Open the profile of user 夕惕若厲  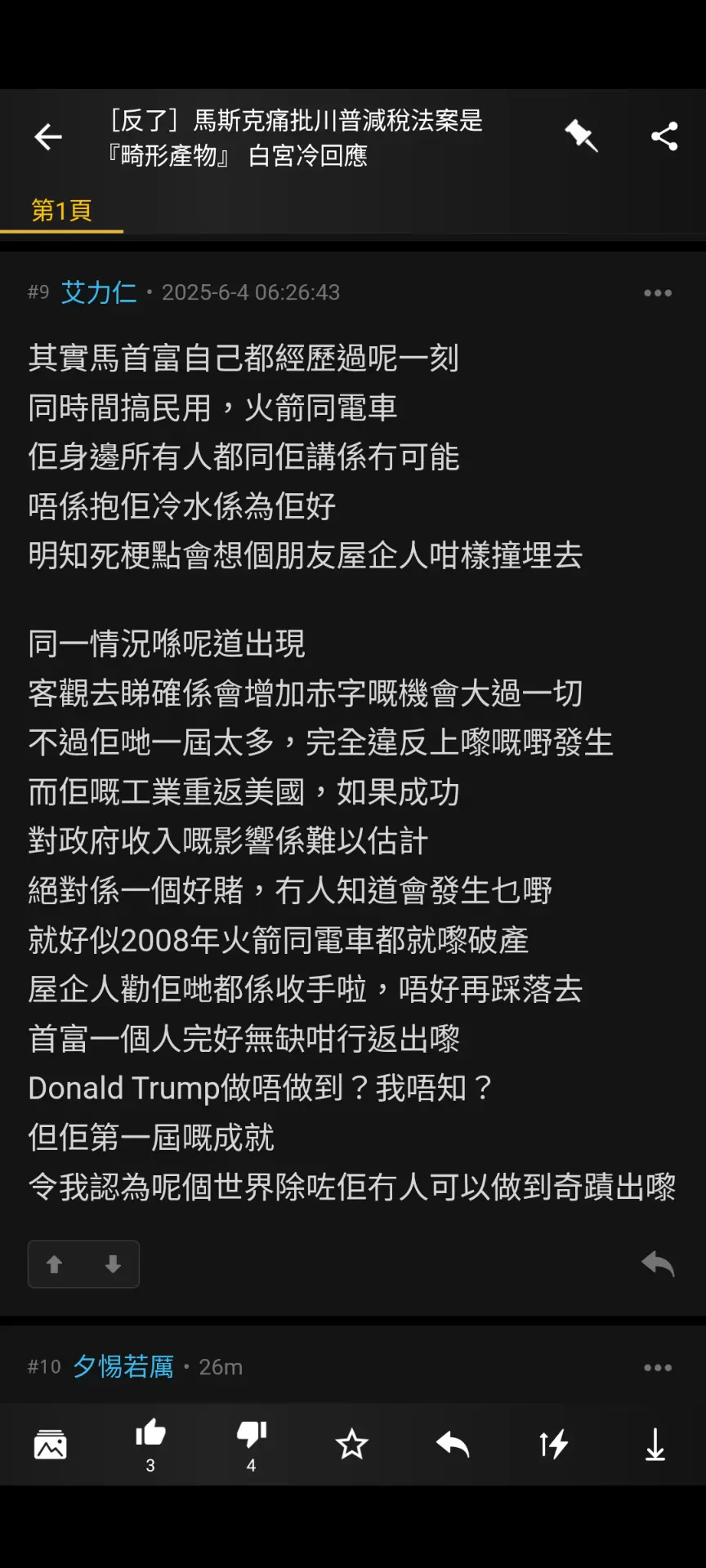click(123, 1366)
